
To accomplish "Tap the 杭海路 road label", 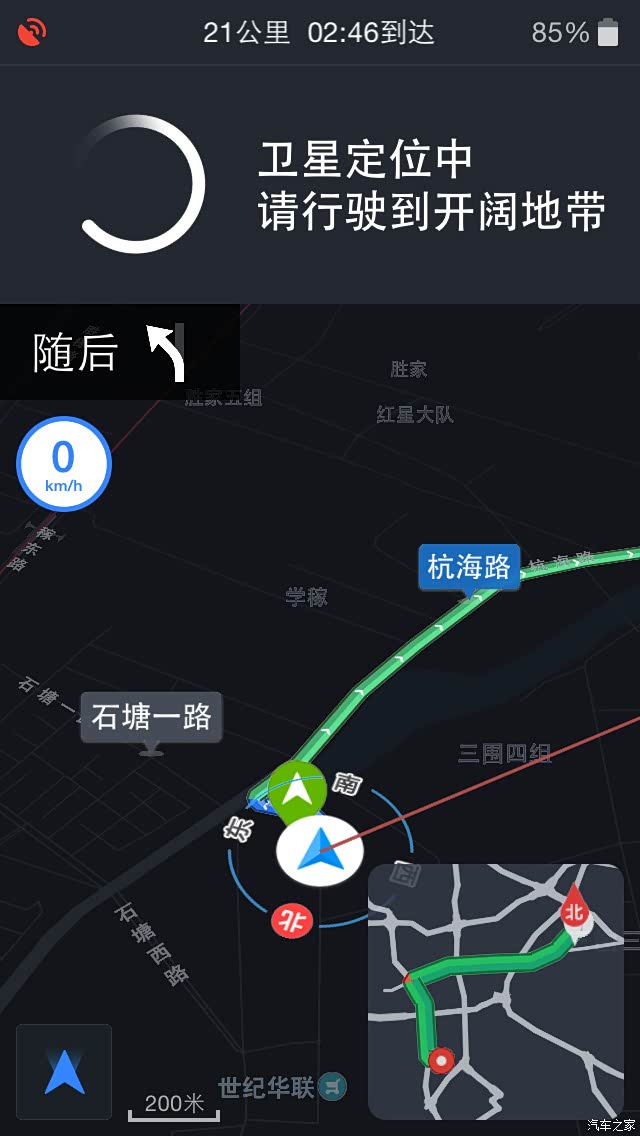I will [x=469, y=569].
